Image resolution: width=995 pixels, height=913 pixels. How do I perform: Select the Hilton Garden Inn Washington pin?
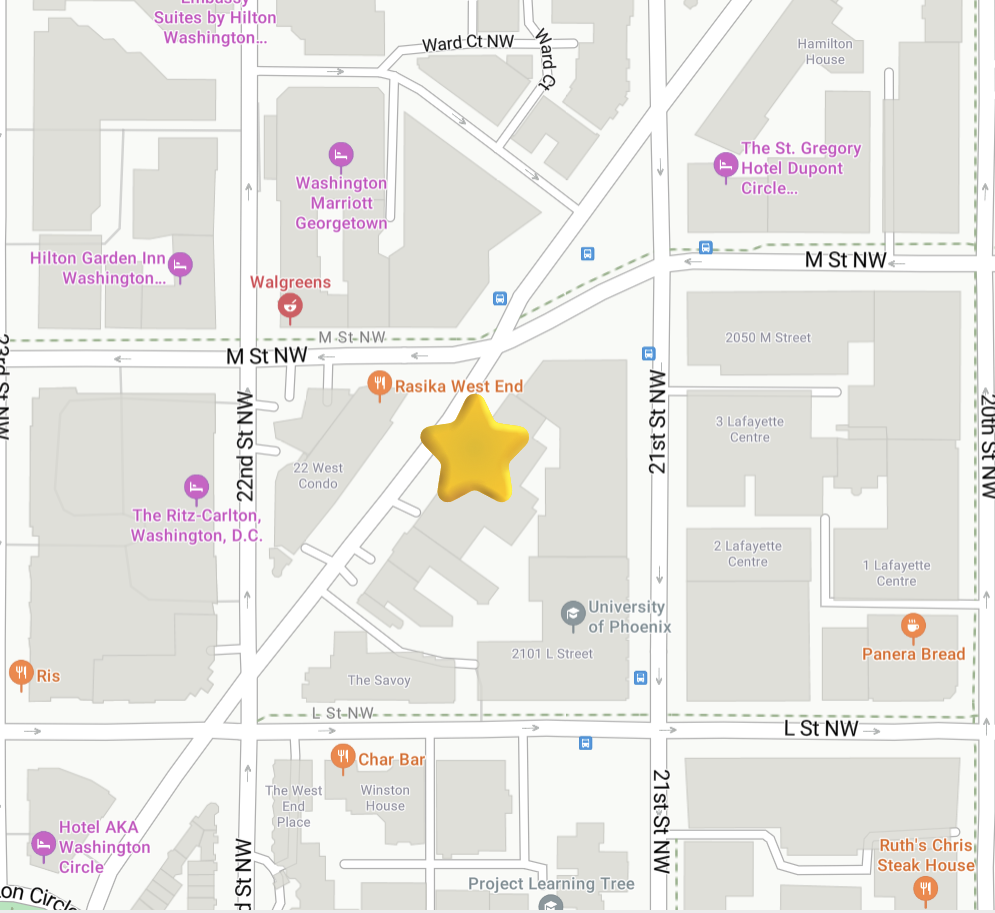[x=180, y=265]
